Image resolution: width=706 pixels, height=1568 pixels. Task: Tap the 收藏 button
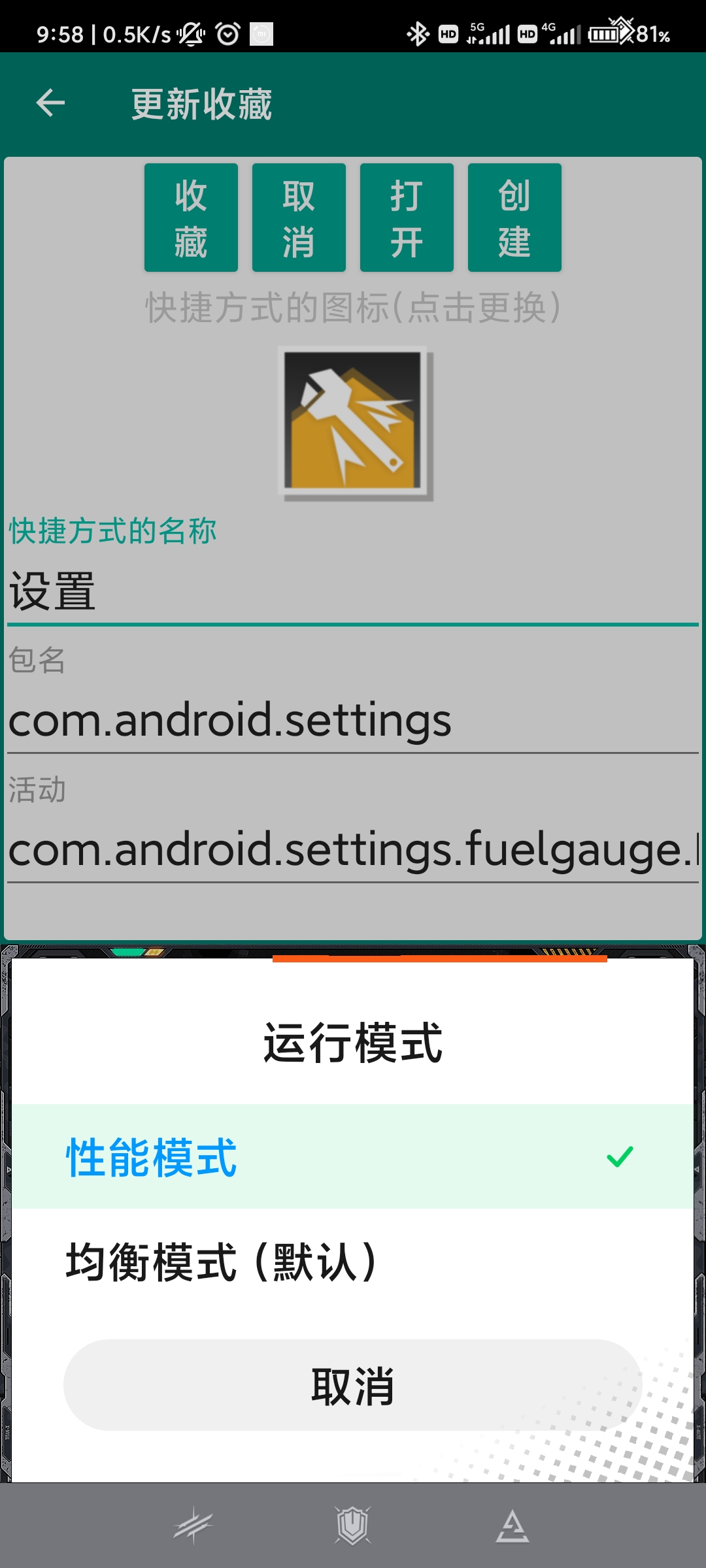click(x=191, y=218)
